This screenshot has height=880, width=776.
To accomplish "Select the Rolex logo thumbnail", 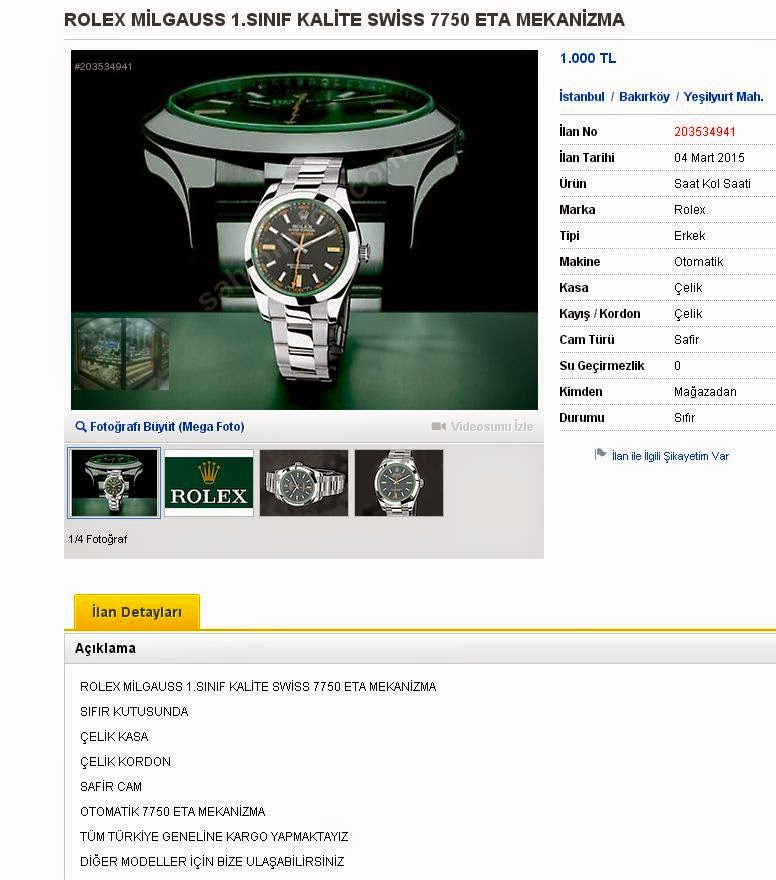I will click(209, 483).
